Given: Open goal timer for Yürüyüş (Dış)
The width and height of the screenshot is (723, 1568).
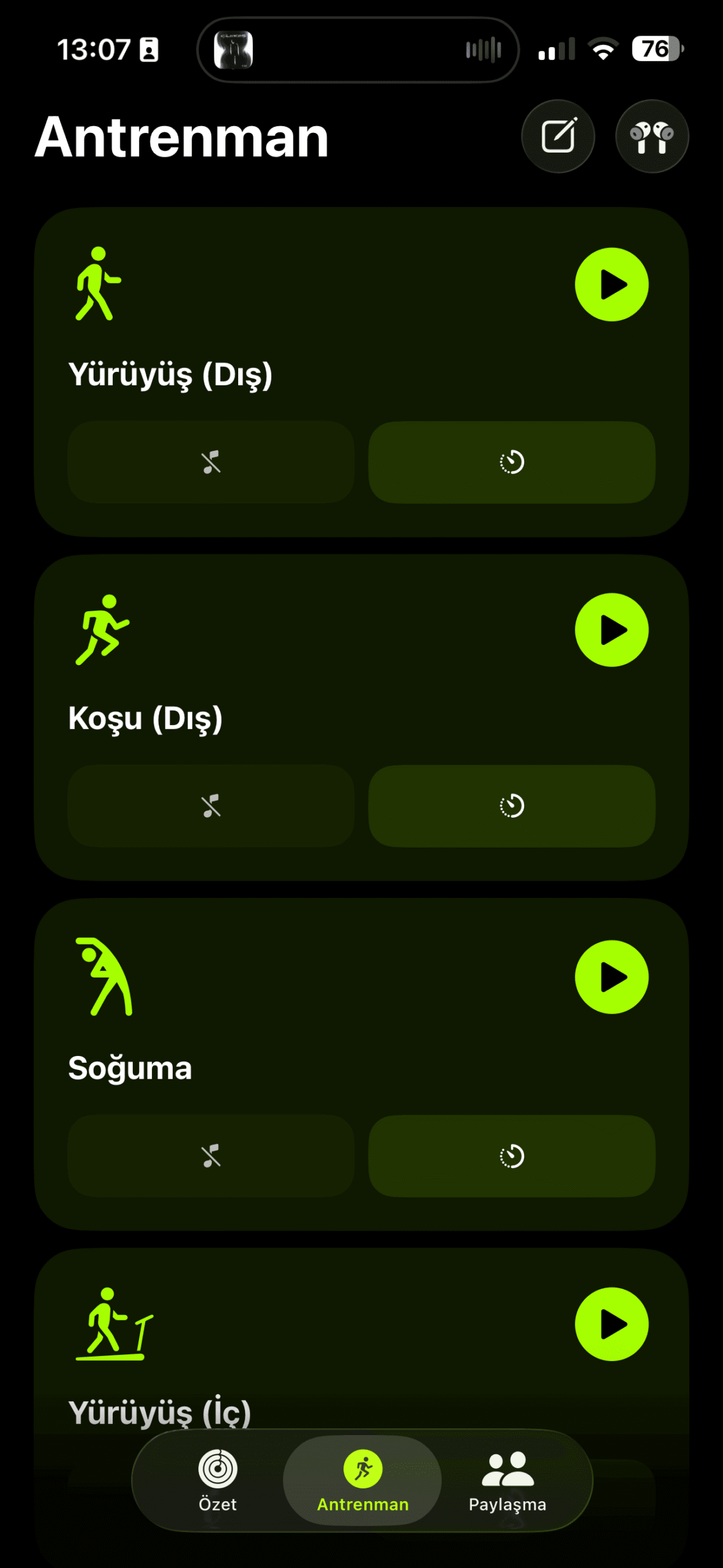Looking at the screenshot, I should pos(512,462).
